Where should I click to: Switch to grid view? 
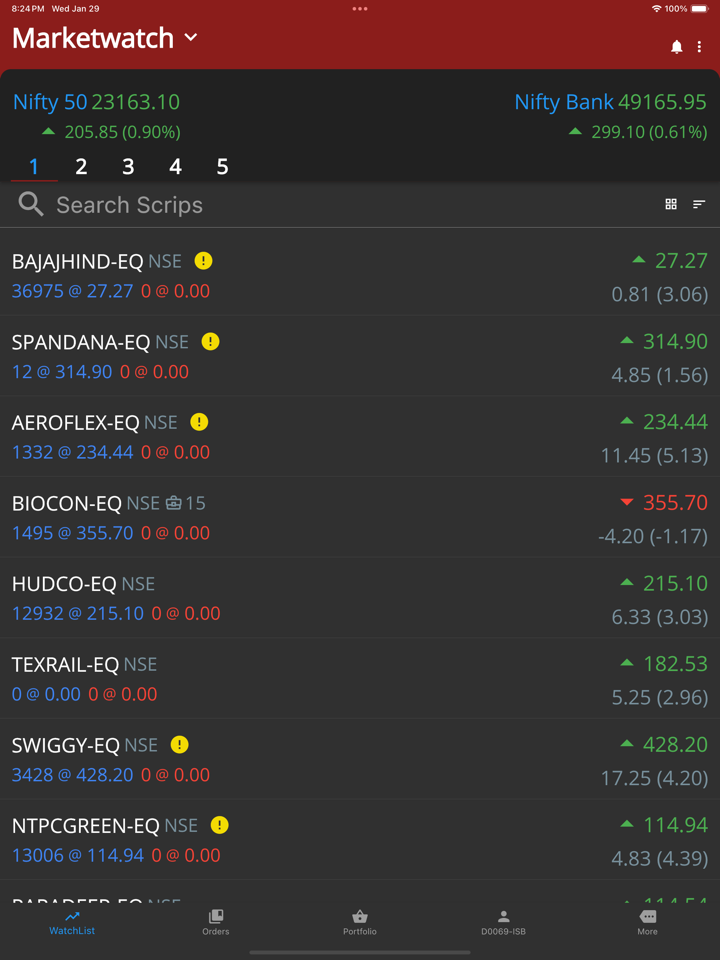[x=671, y=204]
